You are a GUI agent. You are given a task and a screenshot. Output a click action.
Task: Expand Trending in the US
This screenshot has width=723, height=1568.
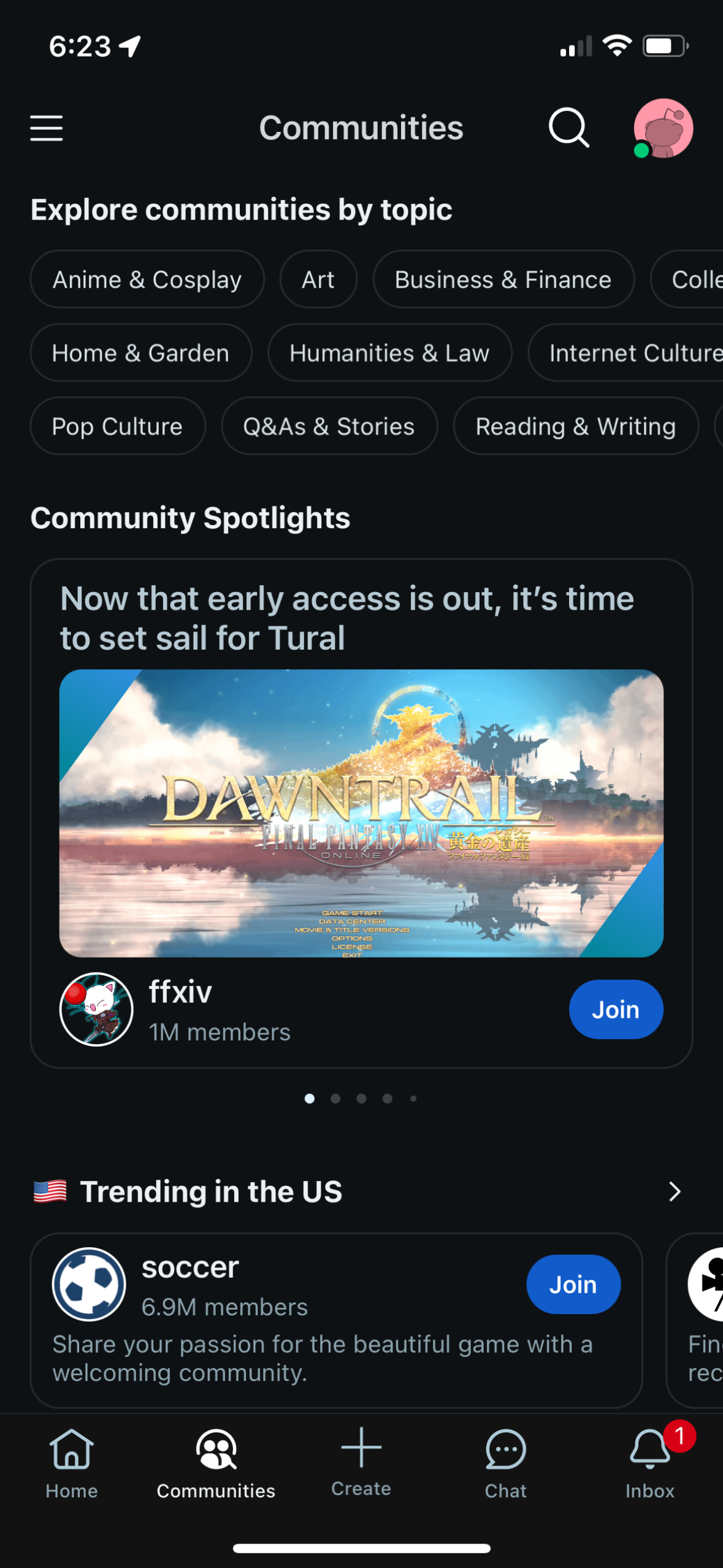click(675, 1191)
